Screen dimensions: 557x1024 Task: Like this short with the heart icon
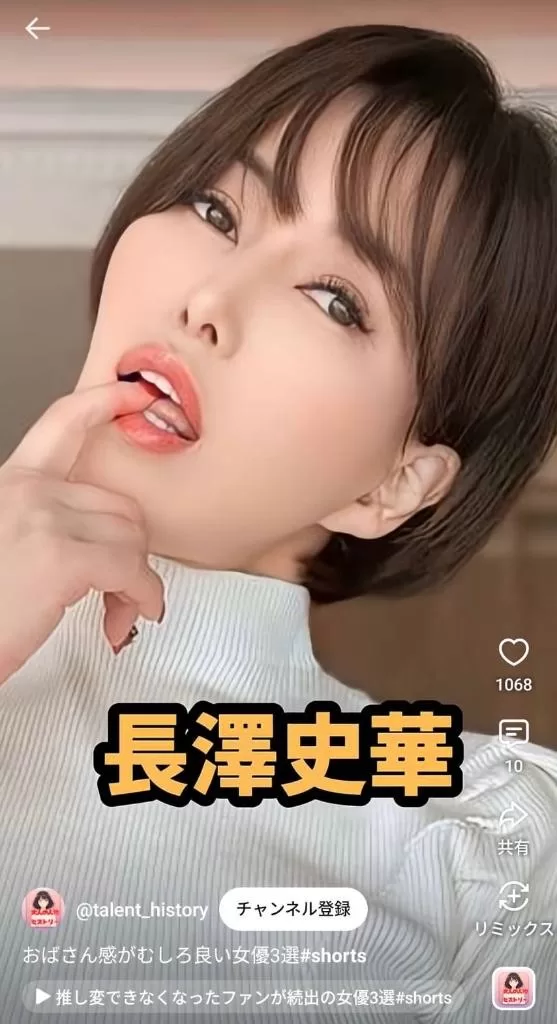pyautogui.click(x=514, y=652)
